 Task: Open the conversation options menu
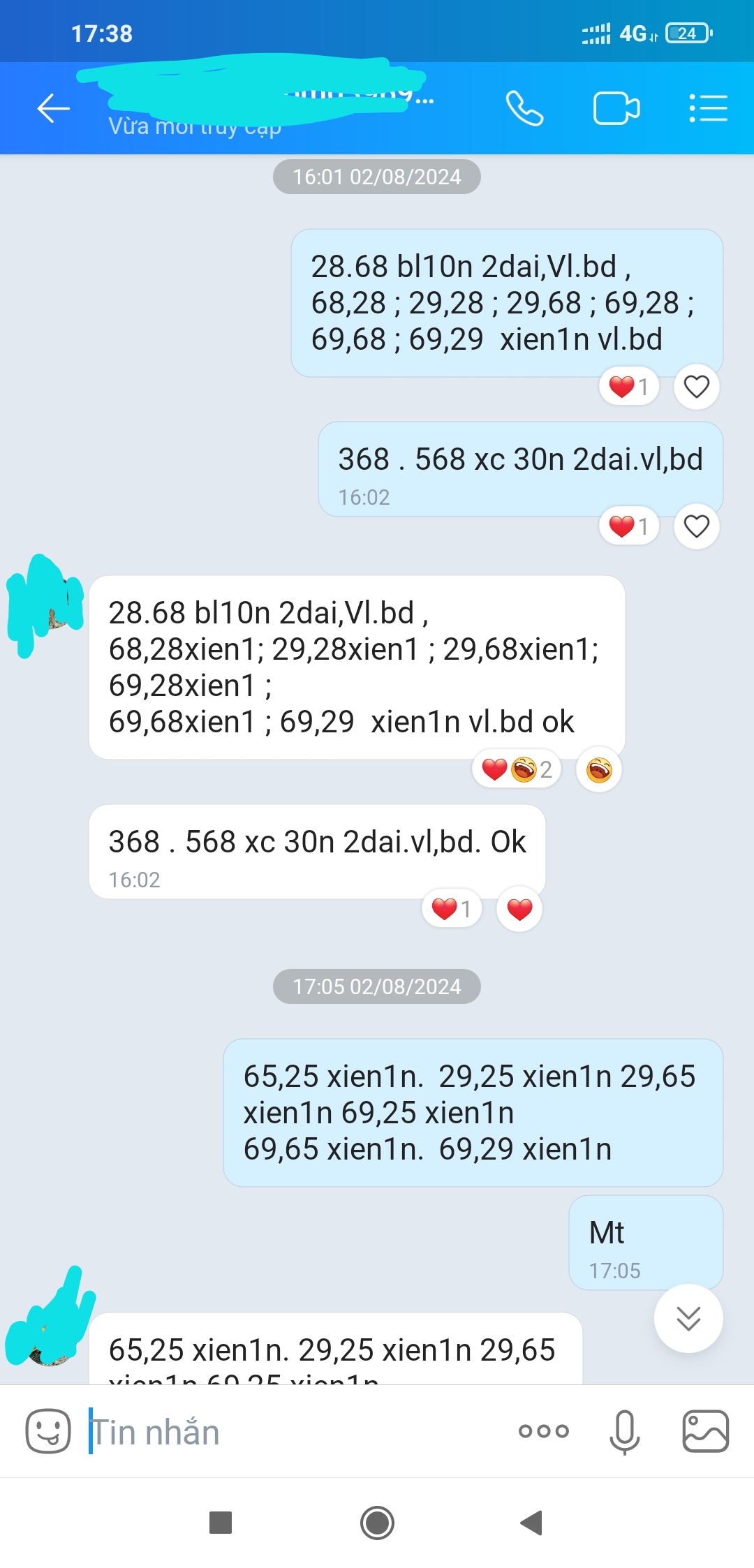[x=708, y=109]
